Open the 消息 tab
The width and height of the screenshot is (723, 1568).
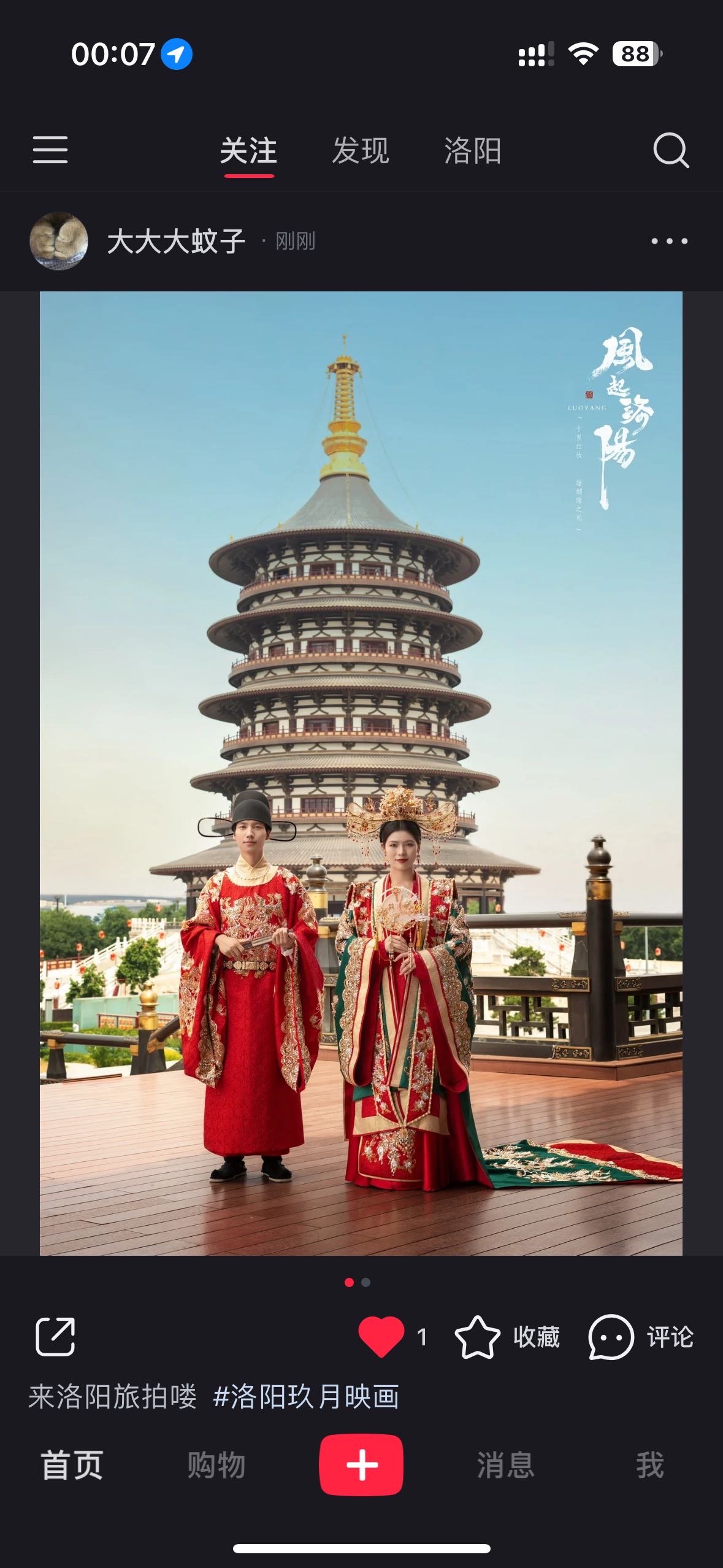pos(505,1466)
